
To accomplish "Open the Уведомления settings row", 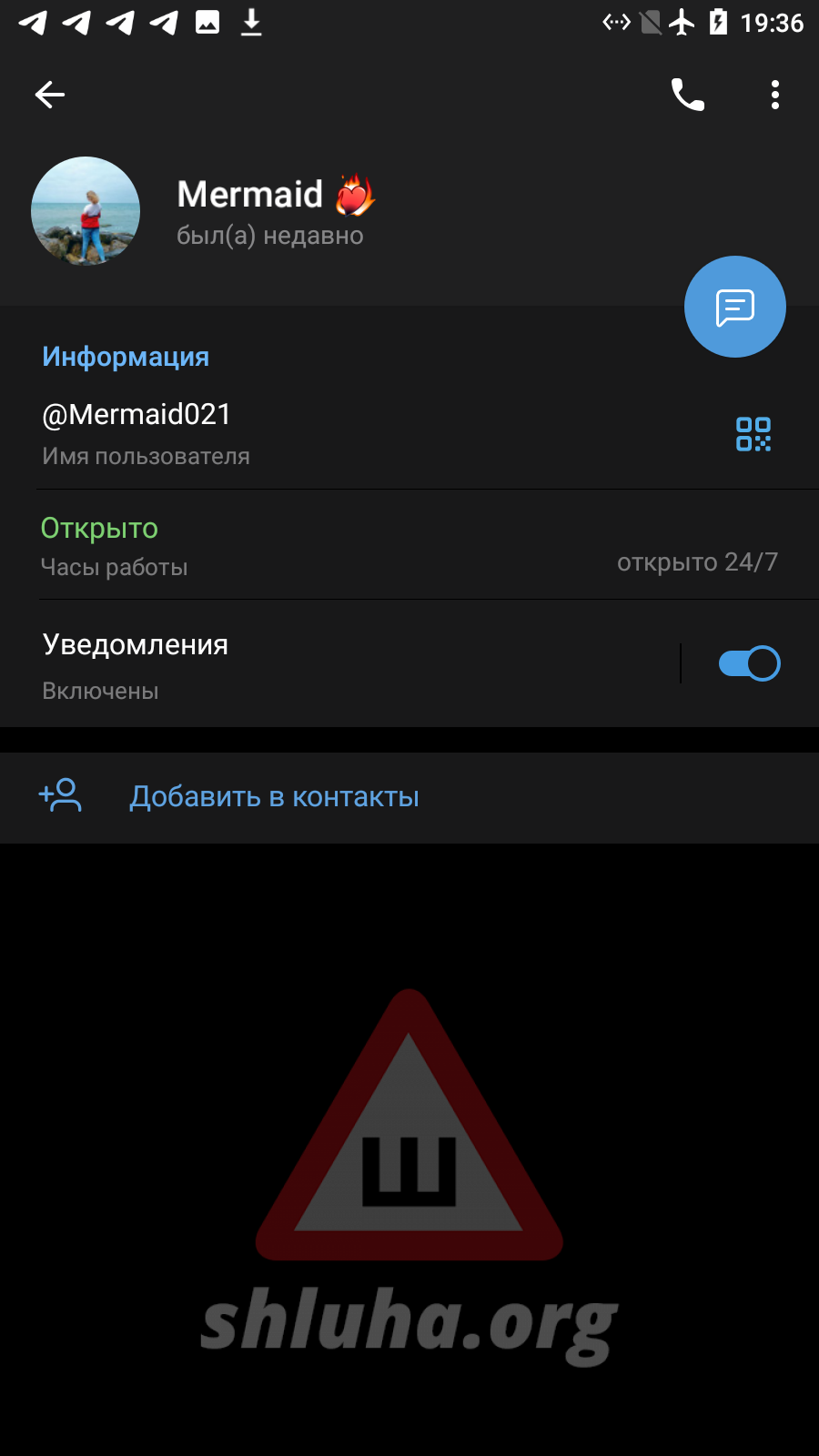I will click(273, 664).
